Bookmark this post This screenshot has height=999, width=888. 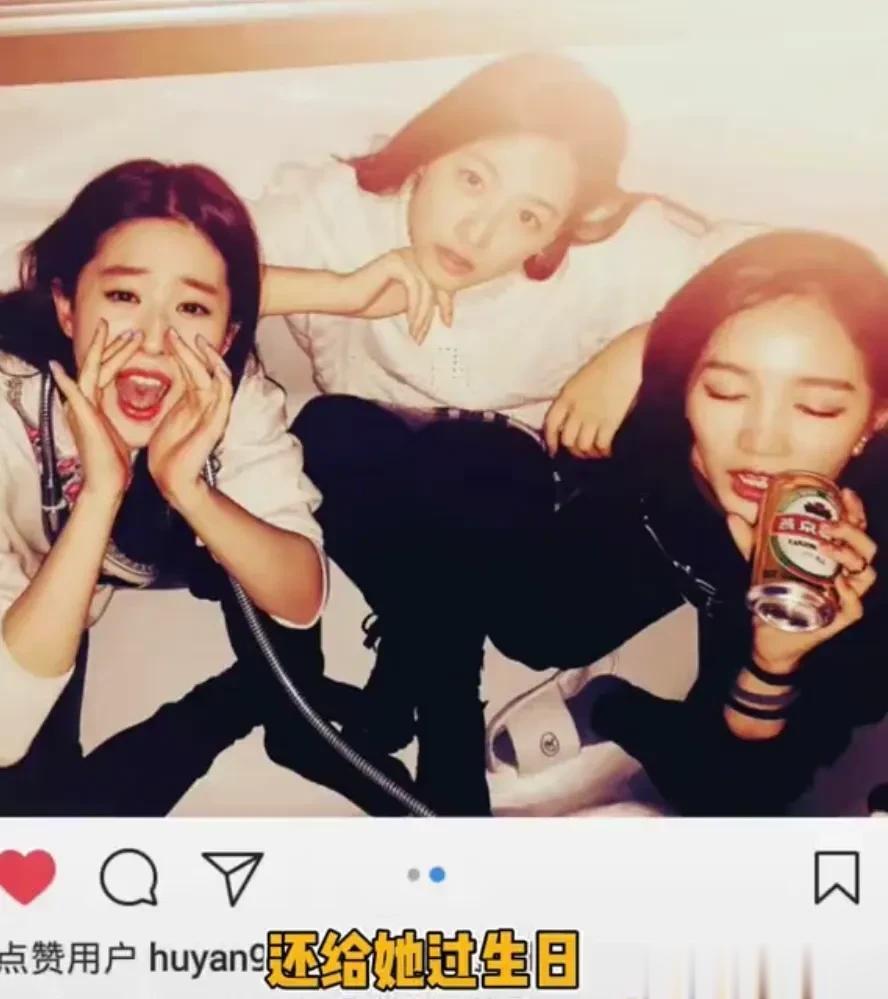click(x=836, y=877)
